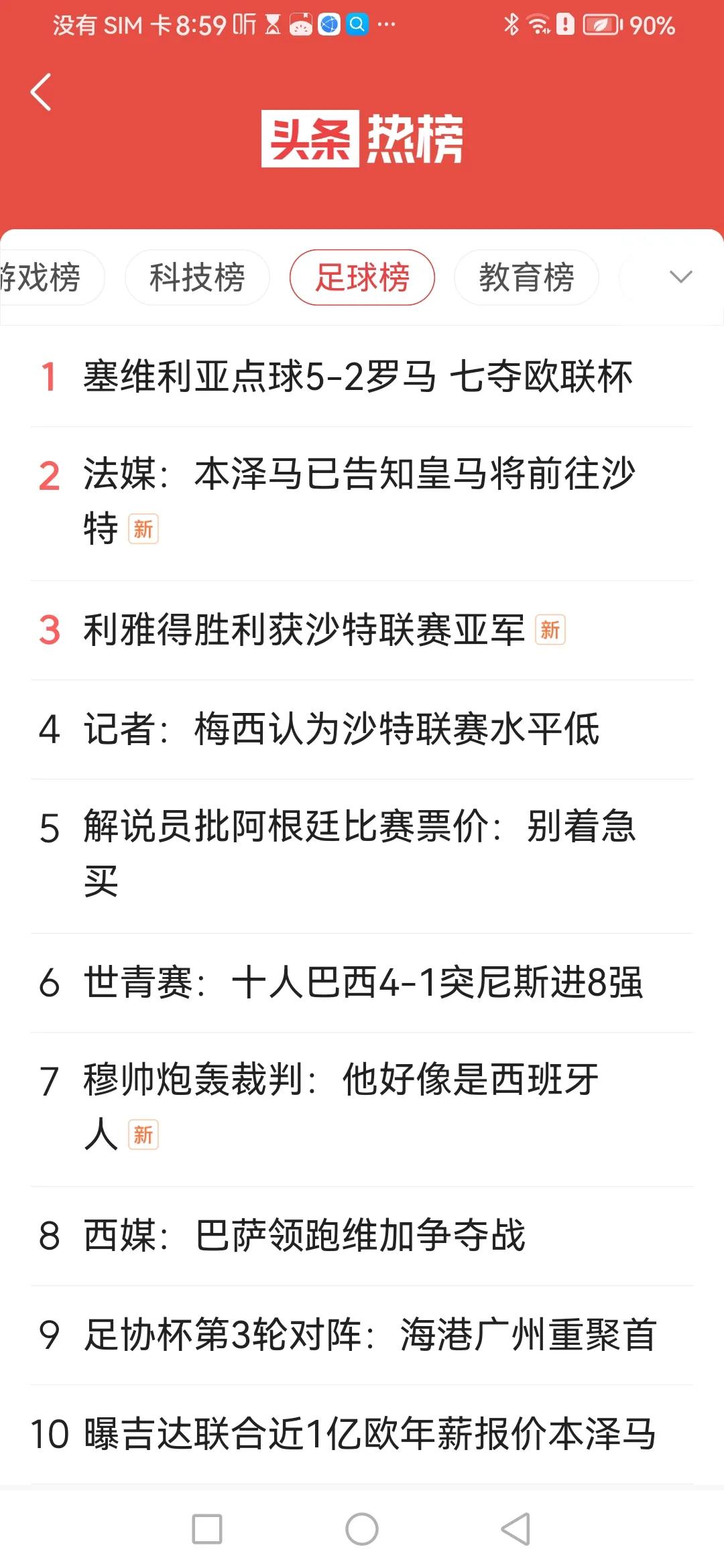Tap the back arrow at top left
Screen dimensions: 724x1568
(x=42, y=92)
